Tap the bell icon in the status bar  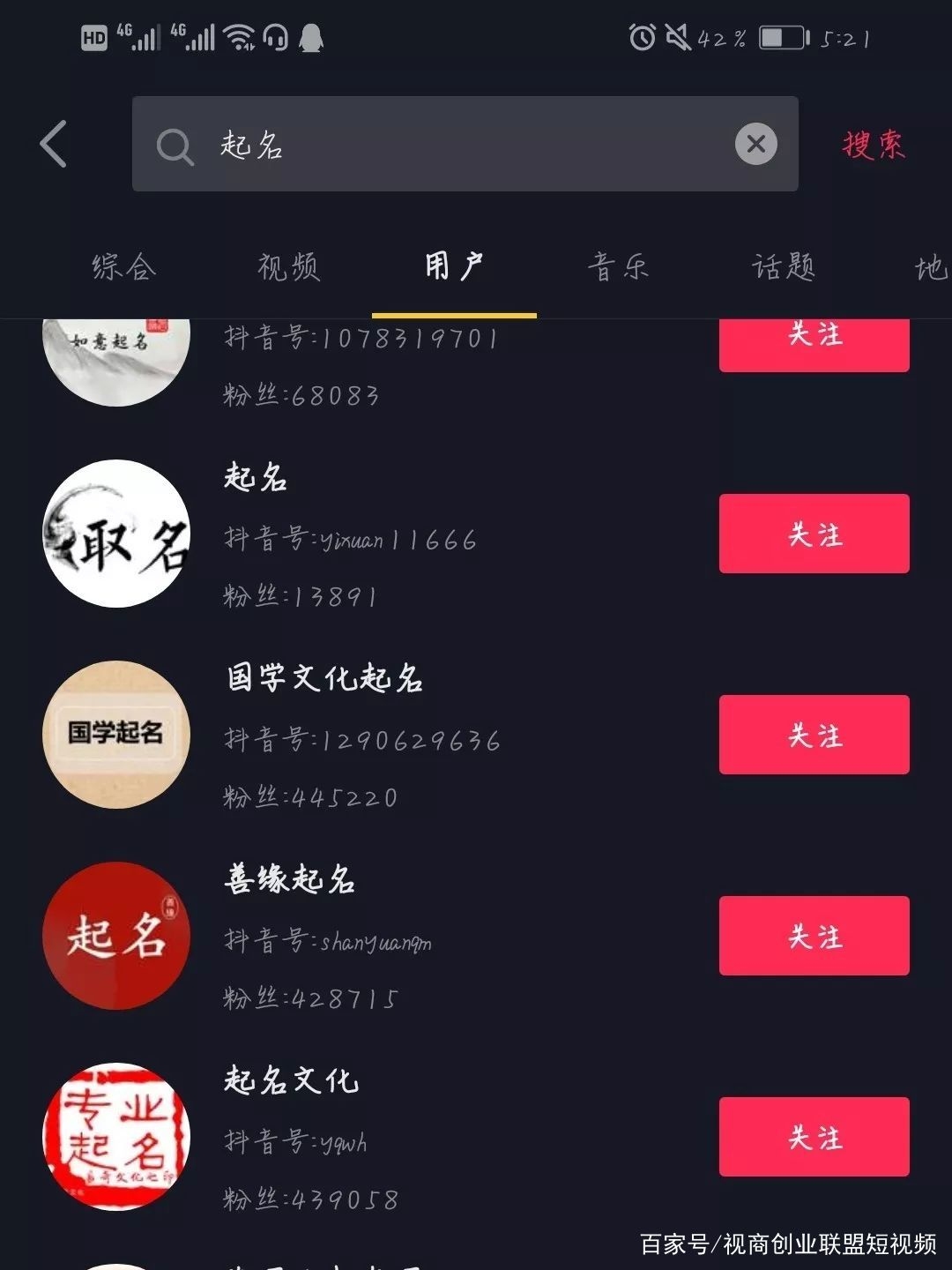pos(310,36)
